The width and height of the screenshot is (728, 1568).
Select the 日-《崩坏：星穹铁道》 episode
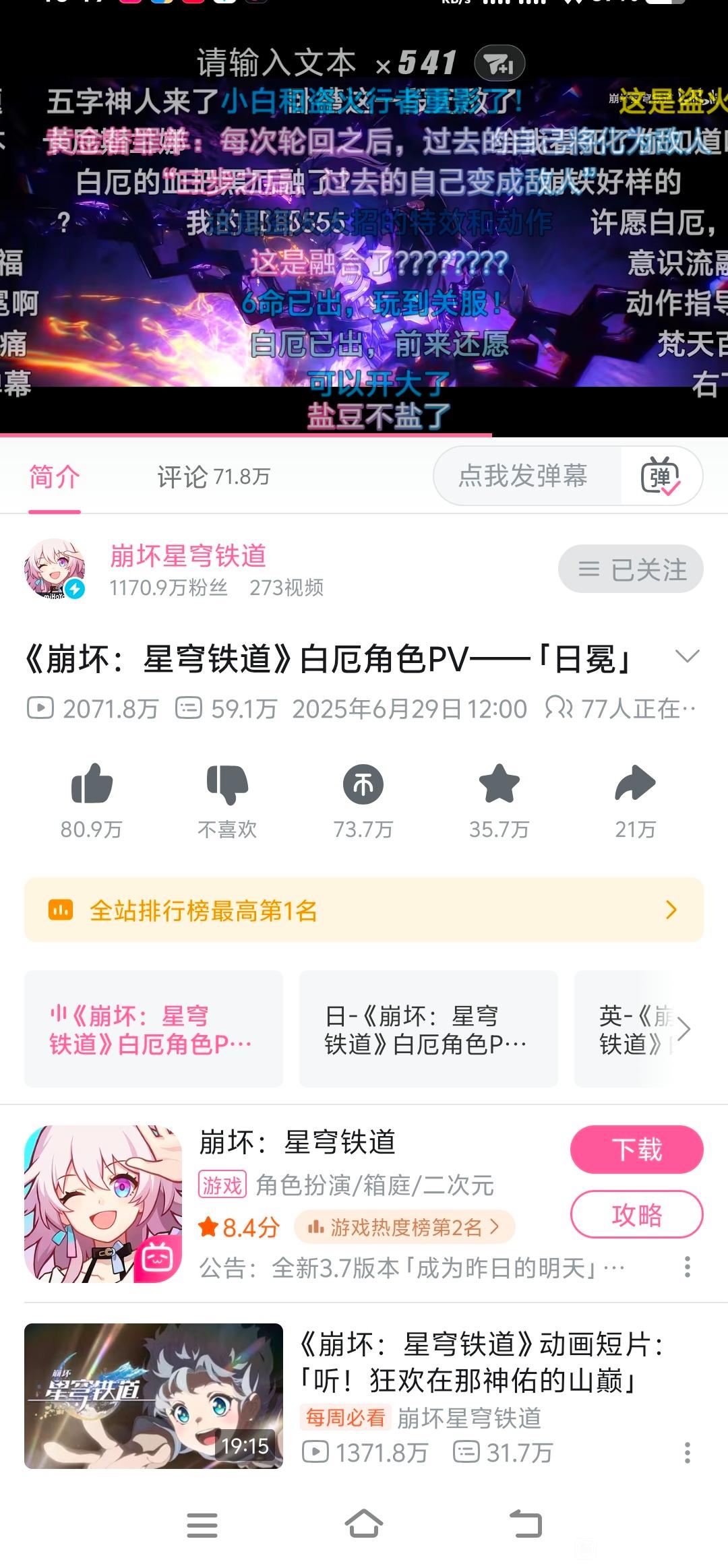point(428,1029)
